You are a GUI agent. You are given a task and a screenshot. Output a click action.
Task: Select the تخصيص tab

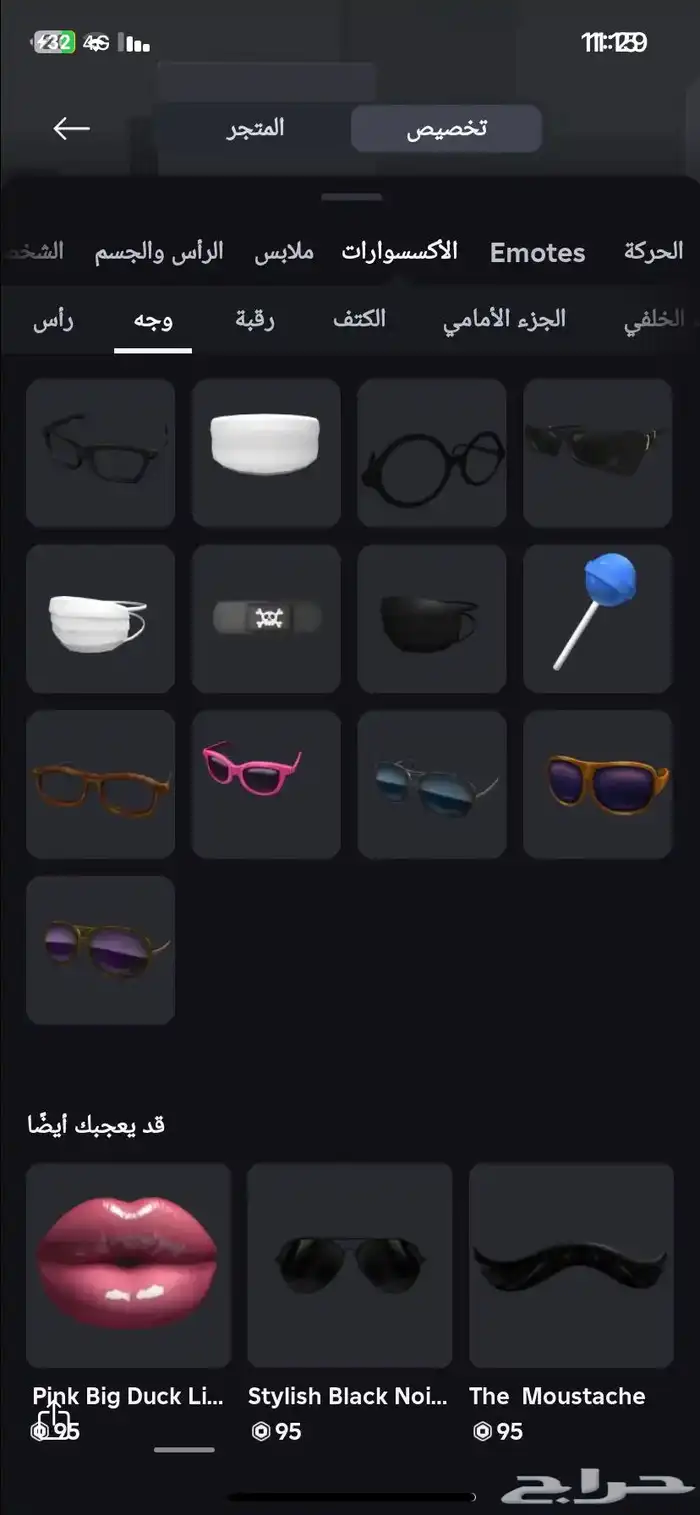[446, 128]
